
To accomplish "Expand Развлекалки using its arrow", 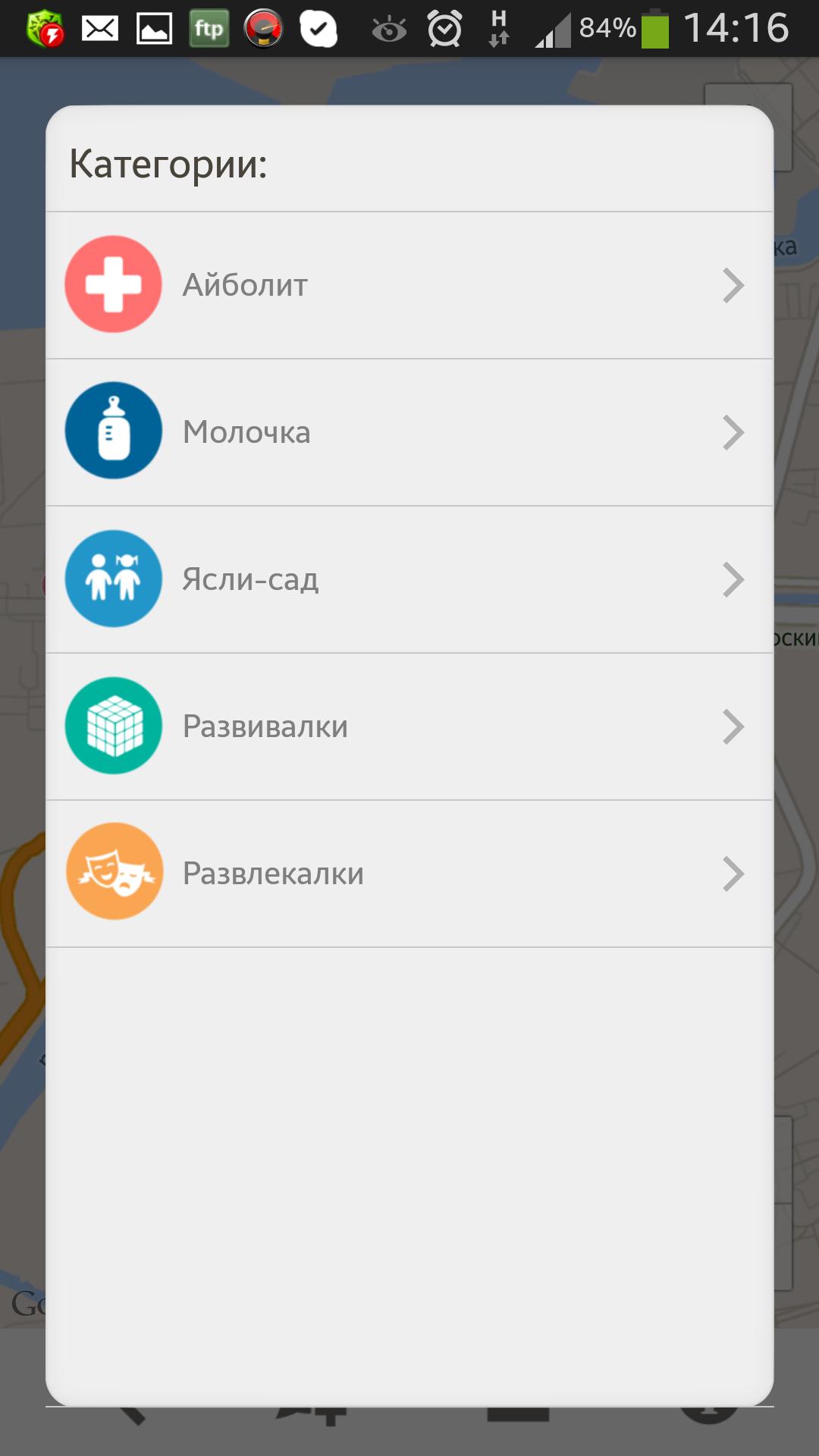I will pyautogui.click(x=733, y=872).
